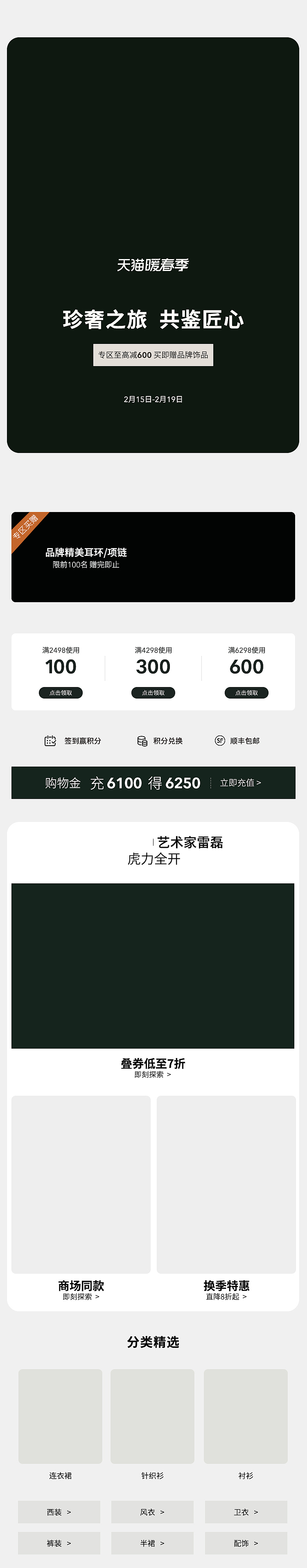Screen dimensions: 307x1568
Task: Select the 配饰 category button
Action: pos(246,1543)
